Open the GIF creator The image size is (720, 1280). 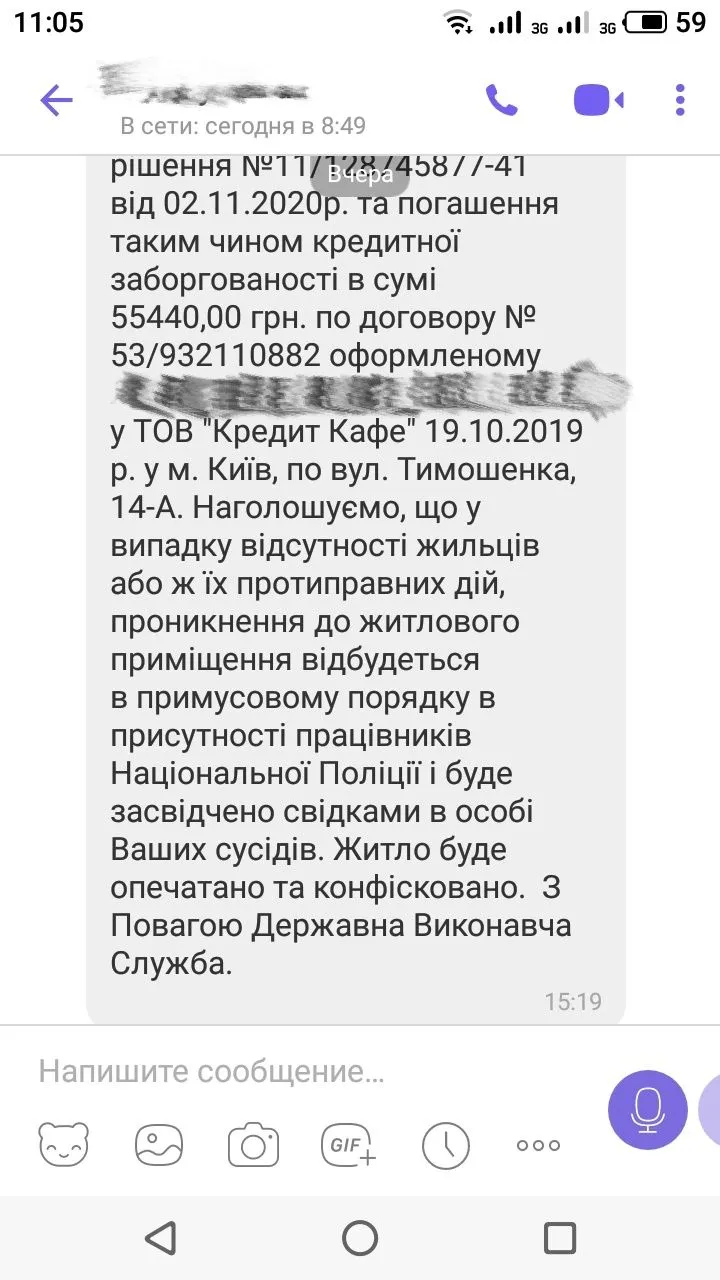coord(348,1145)
